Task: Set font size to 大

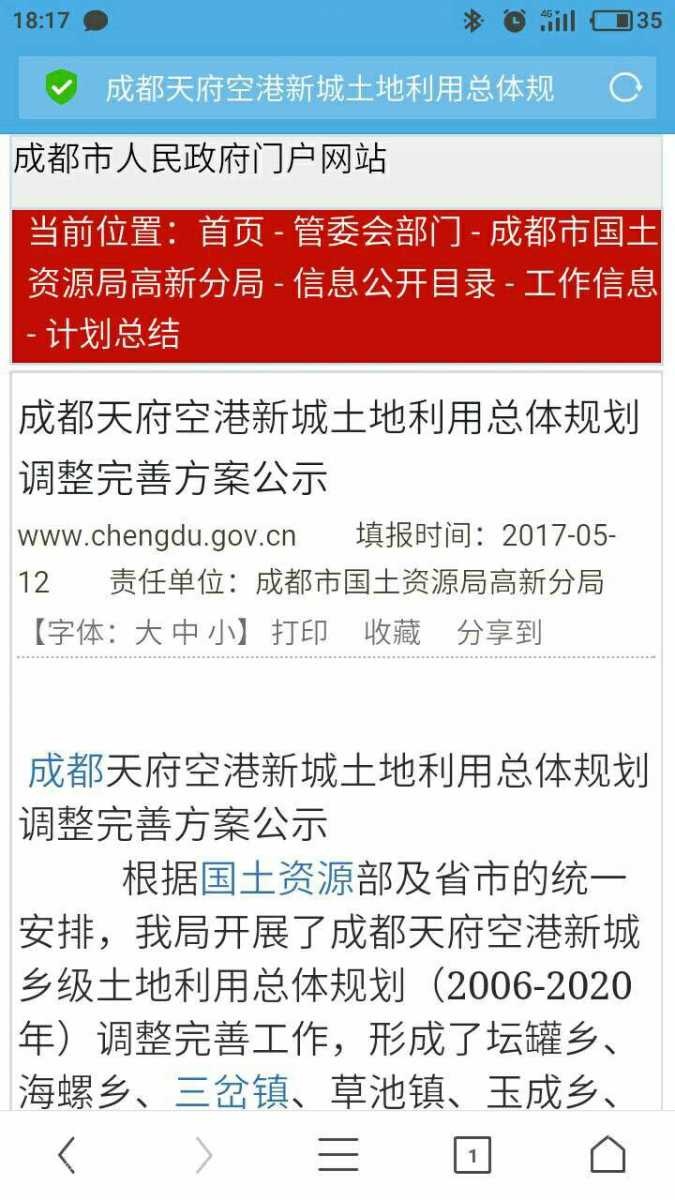Action: (148, 632)
